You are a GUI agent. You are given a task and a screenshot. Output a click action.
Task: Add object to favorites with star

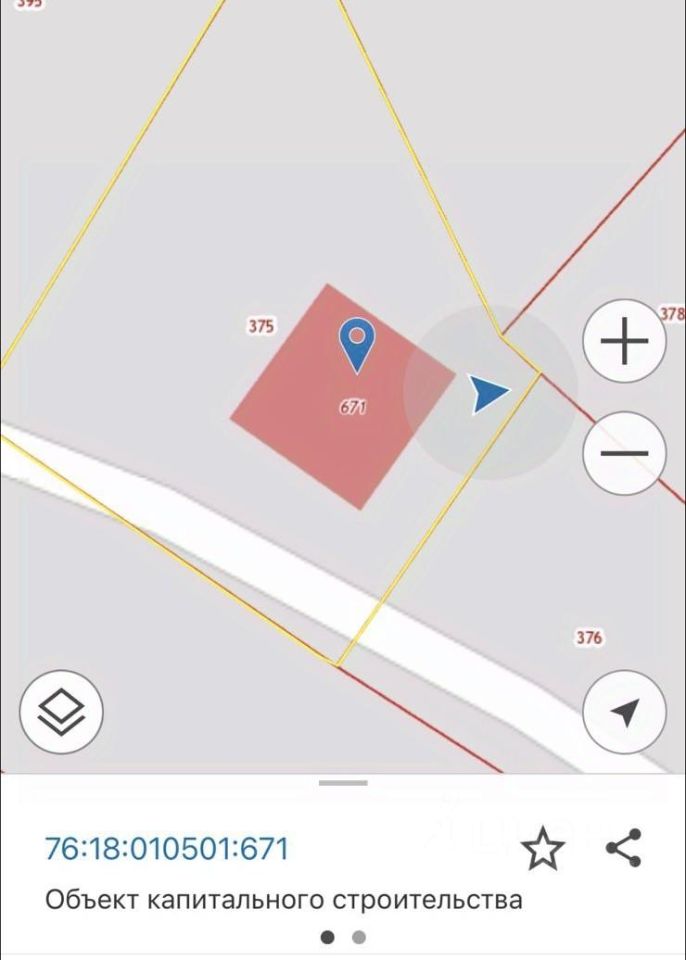pos(543,849)
